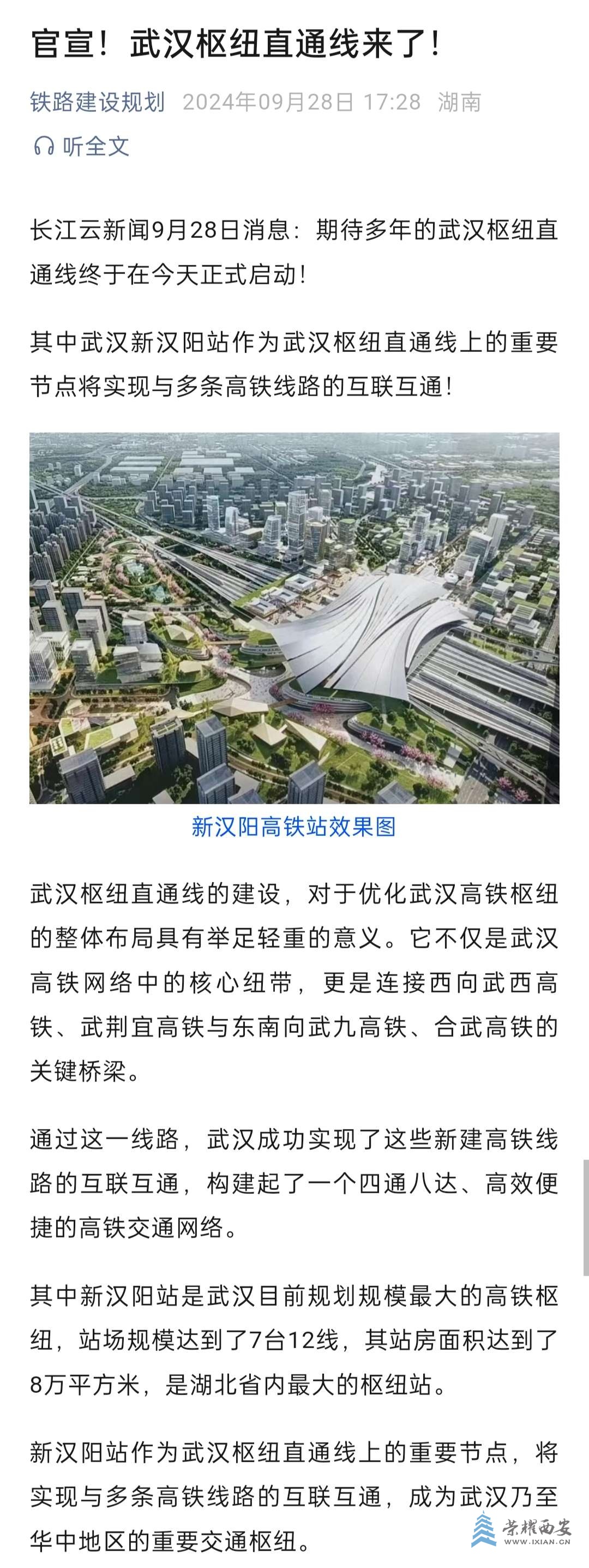Open the 新汉阳高铁站 rendering image
Viewport: 589px width, 1568px height.
tap(294, 618)
